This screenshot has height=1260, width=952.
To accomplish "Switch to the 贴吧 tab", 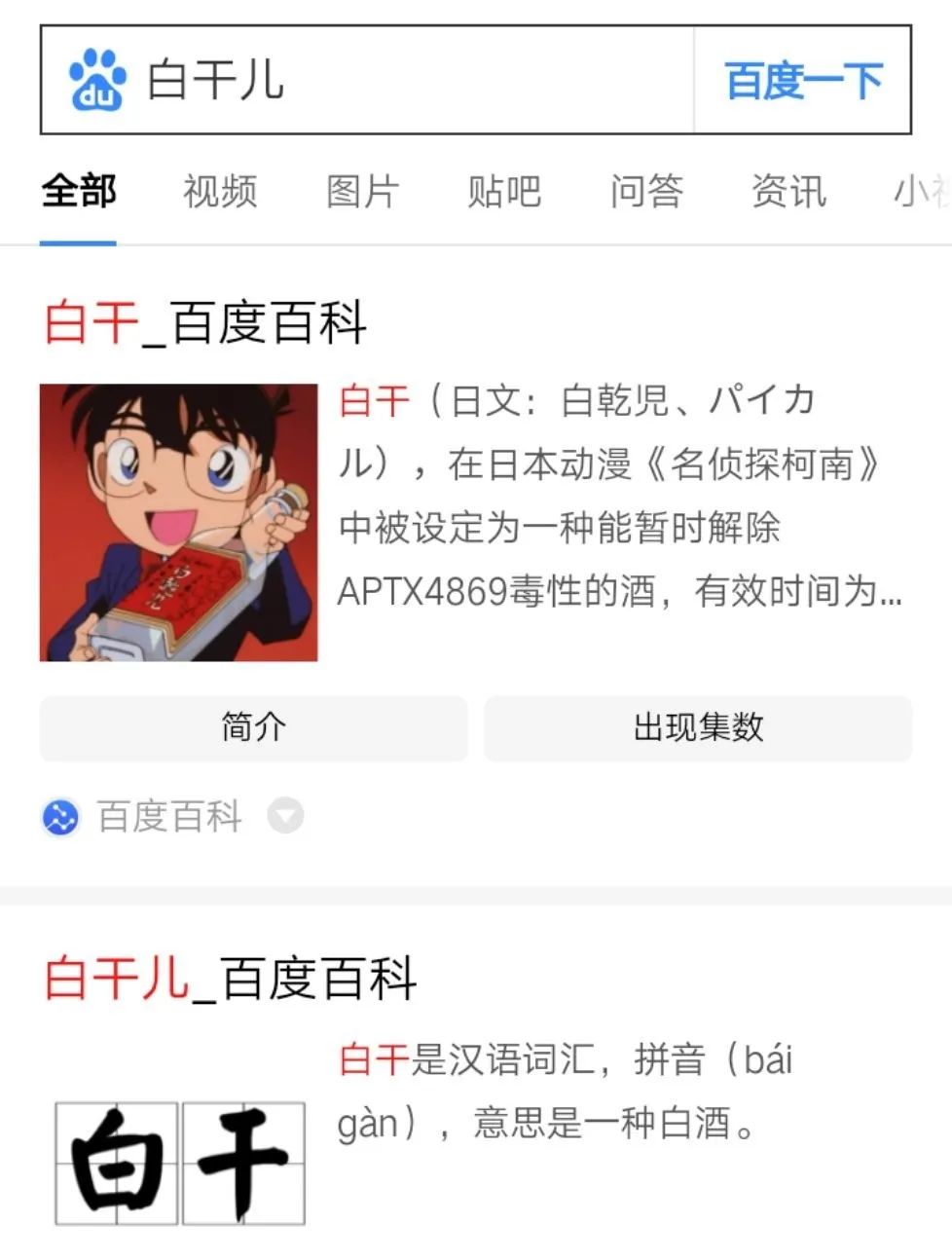I will pyautogui.click(x=503, y=191).
